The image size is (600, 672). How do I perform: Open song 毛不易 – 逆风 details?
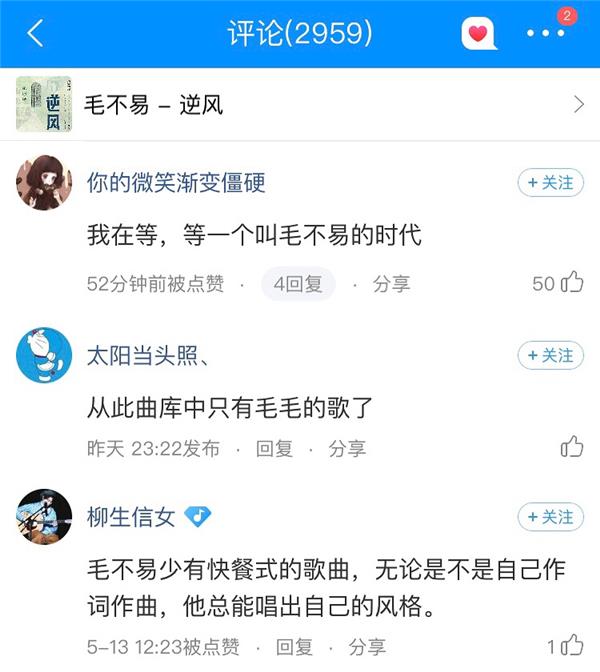pos(300,104)
